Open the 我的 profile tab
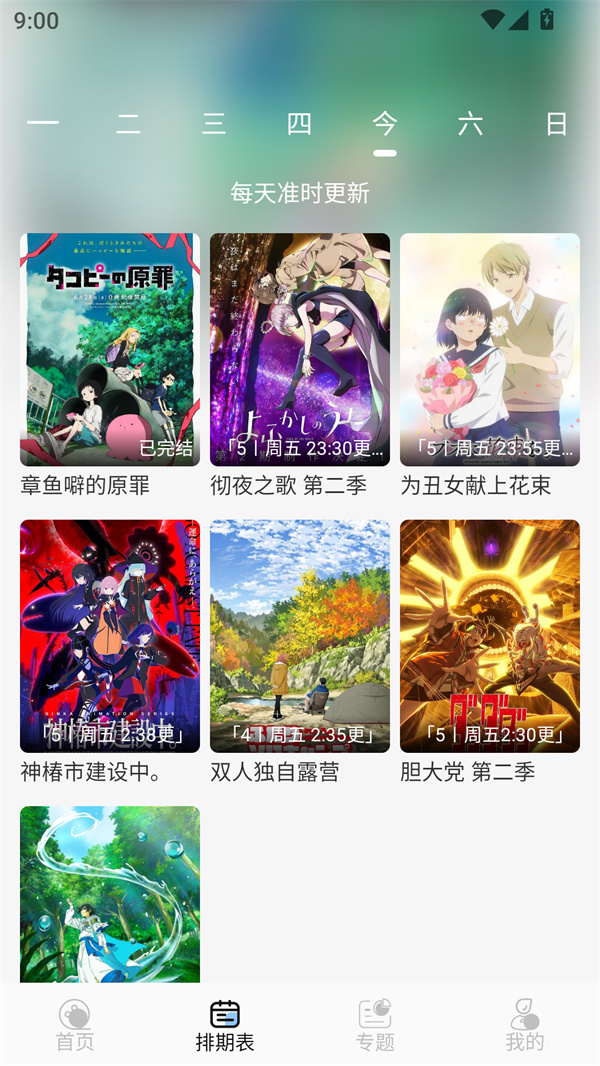Image resolution: width=600 pixels, height=1066 pixels. 525,1025
